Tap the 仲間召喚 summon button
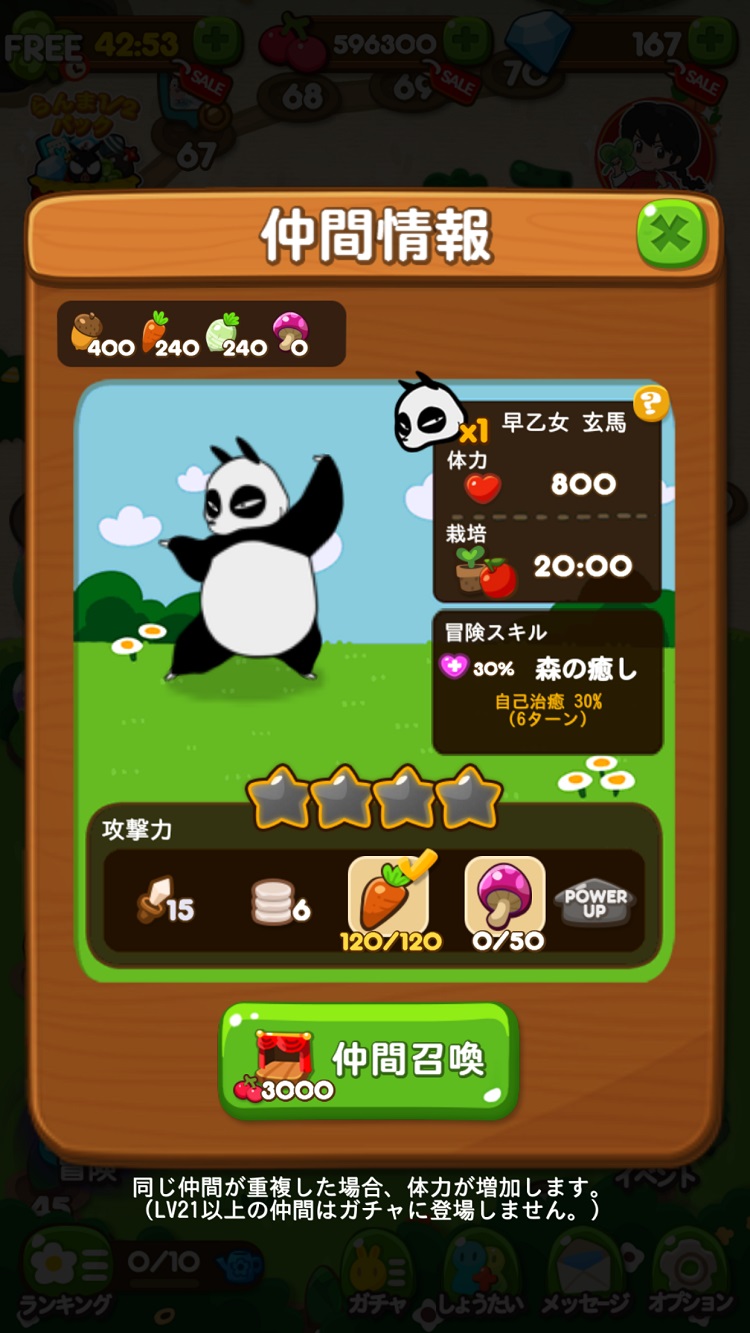Viewport: 750px width, 1333px height. point(369,1061)
